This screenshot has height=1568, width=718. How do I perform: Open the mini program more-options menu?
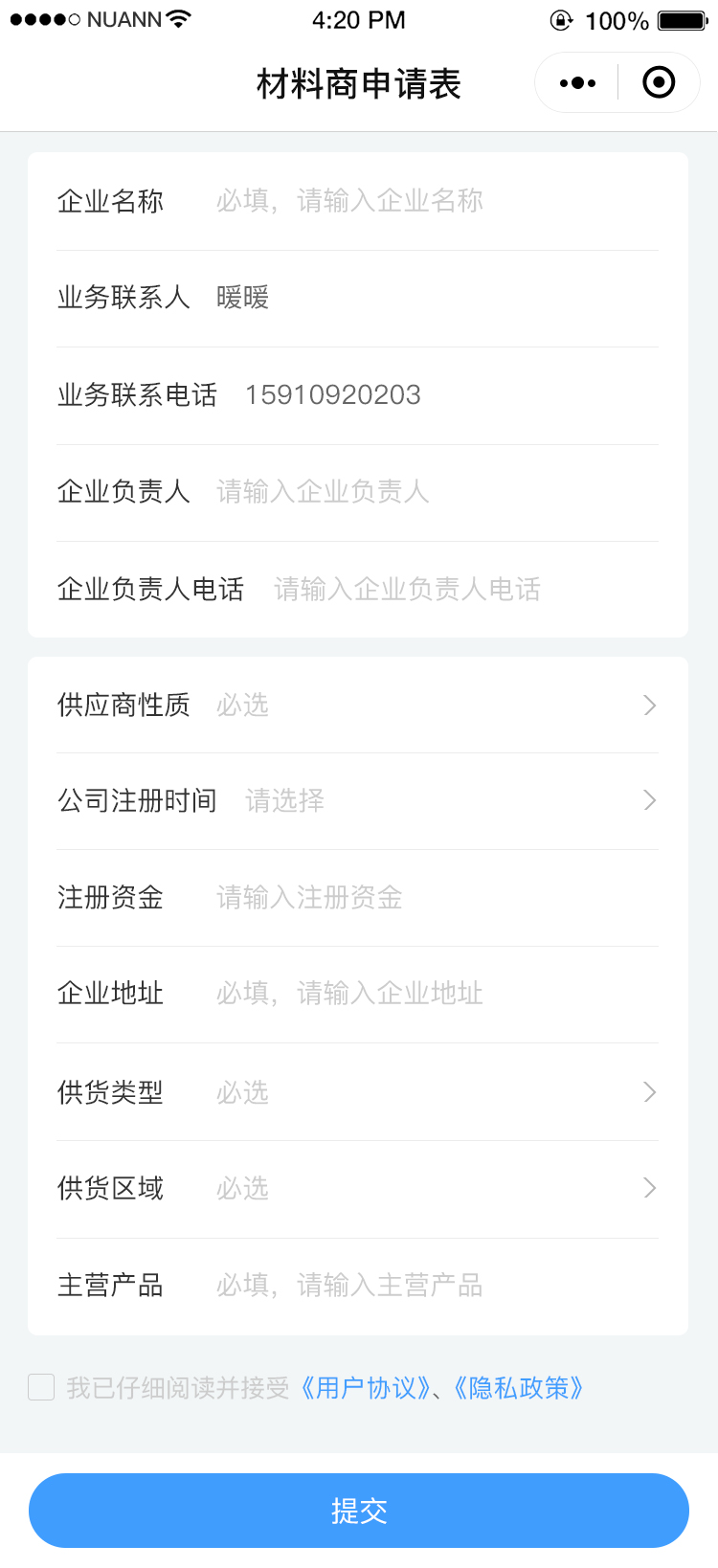[x=577, y=83]
